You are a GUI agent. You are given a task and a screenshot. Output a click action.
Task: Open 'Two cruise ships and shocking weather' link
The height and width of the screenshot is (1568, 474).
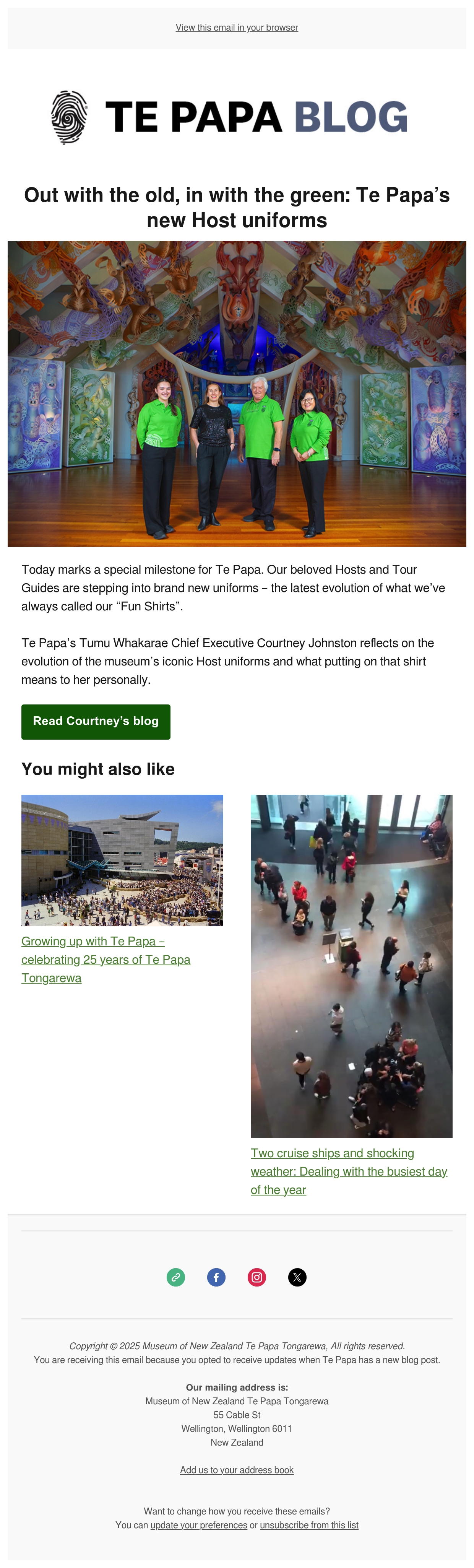pyautogui.click(x=349, y=1171)
